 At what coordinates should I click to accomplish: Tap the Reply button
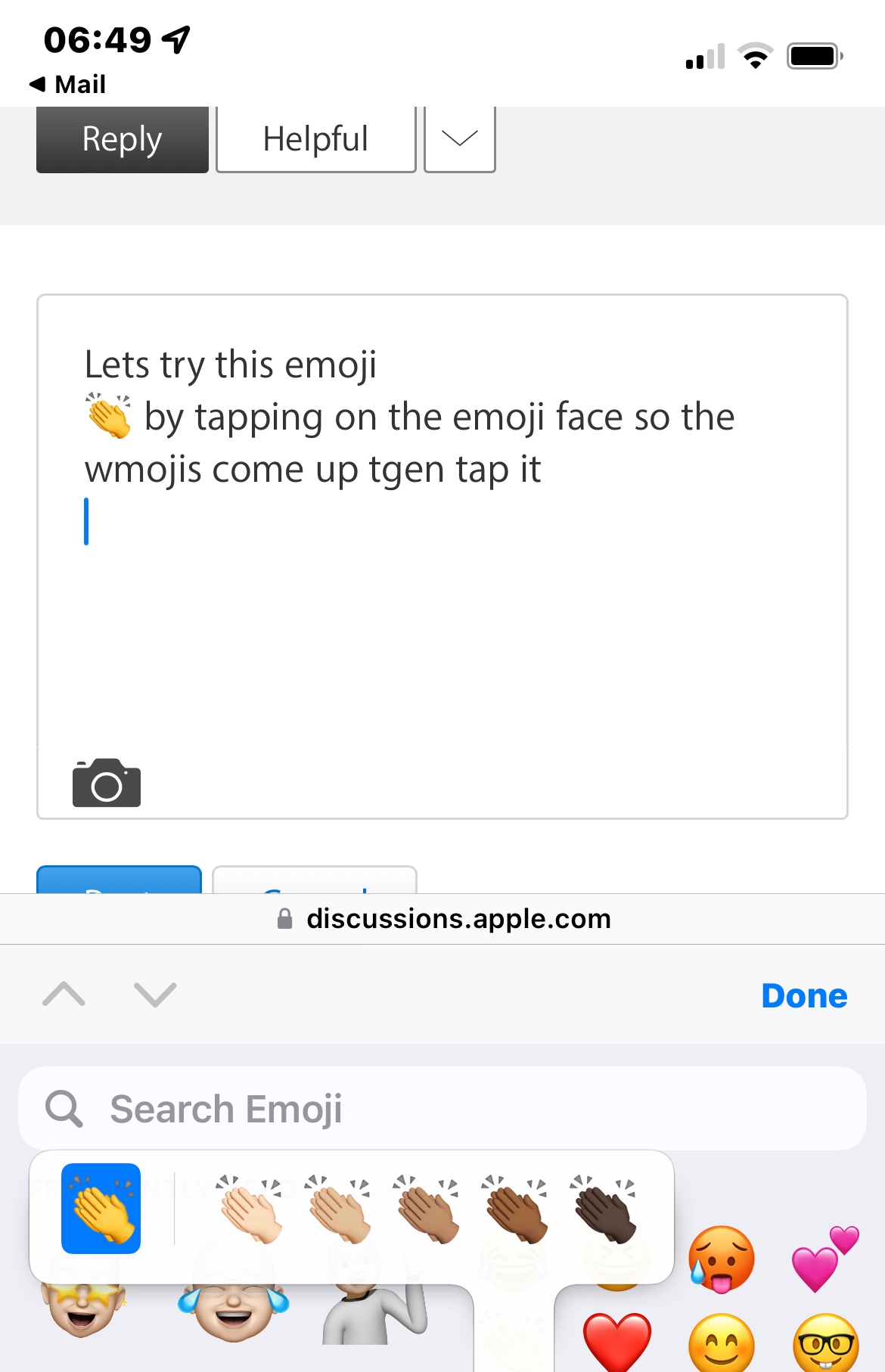click(x=122, y=139)
